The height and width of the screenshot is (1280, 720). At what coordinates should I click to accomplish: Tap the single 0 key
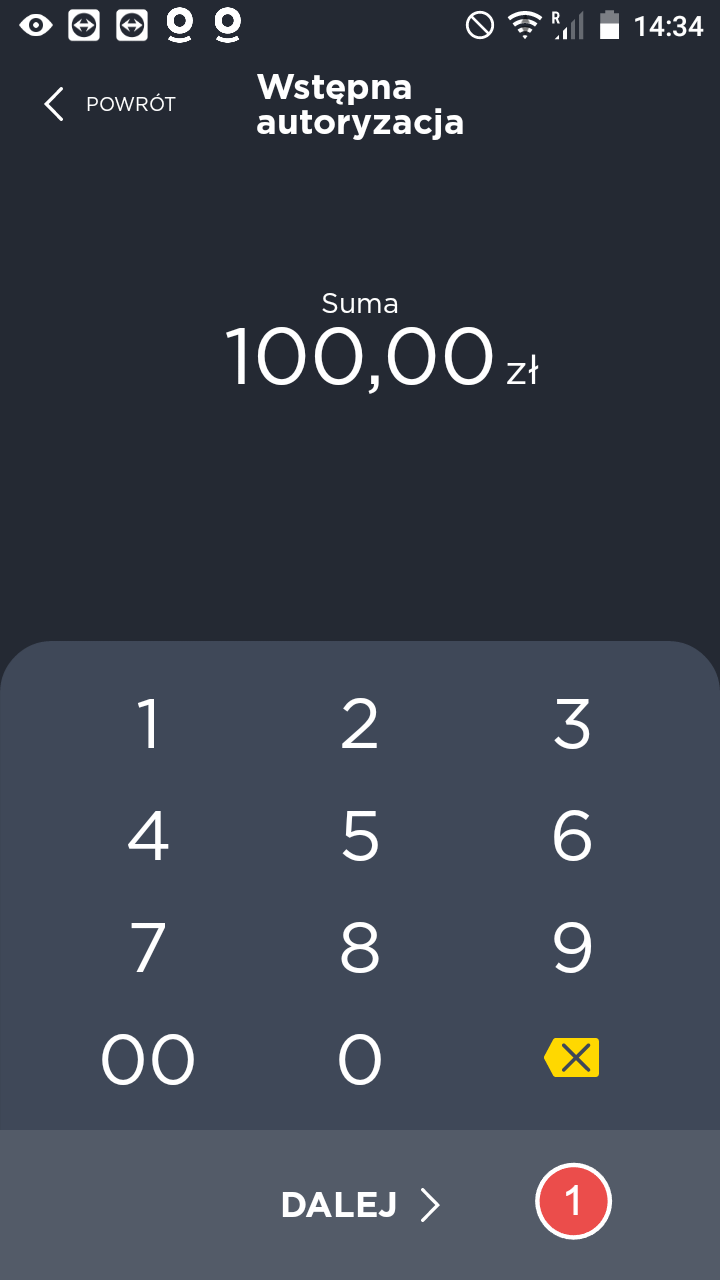[360, 1059]
